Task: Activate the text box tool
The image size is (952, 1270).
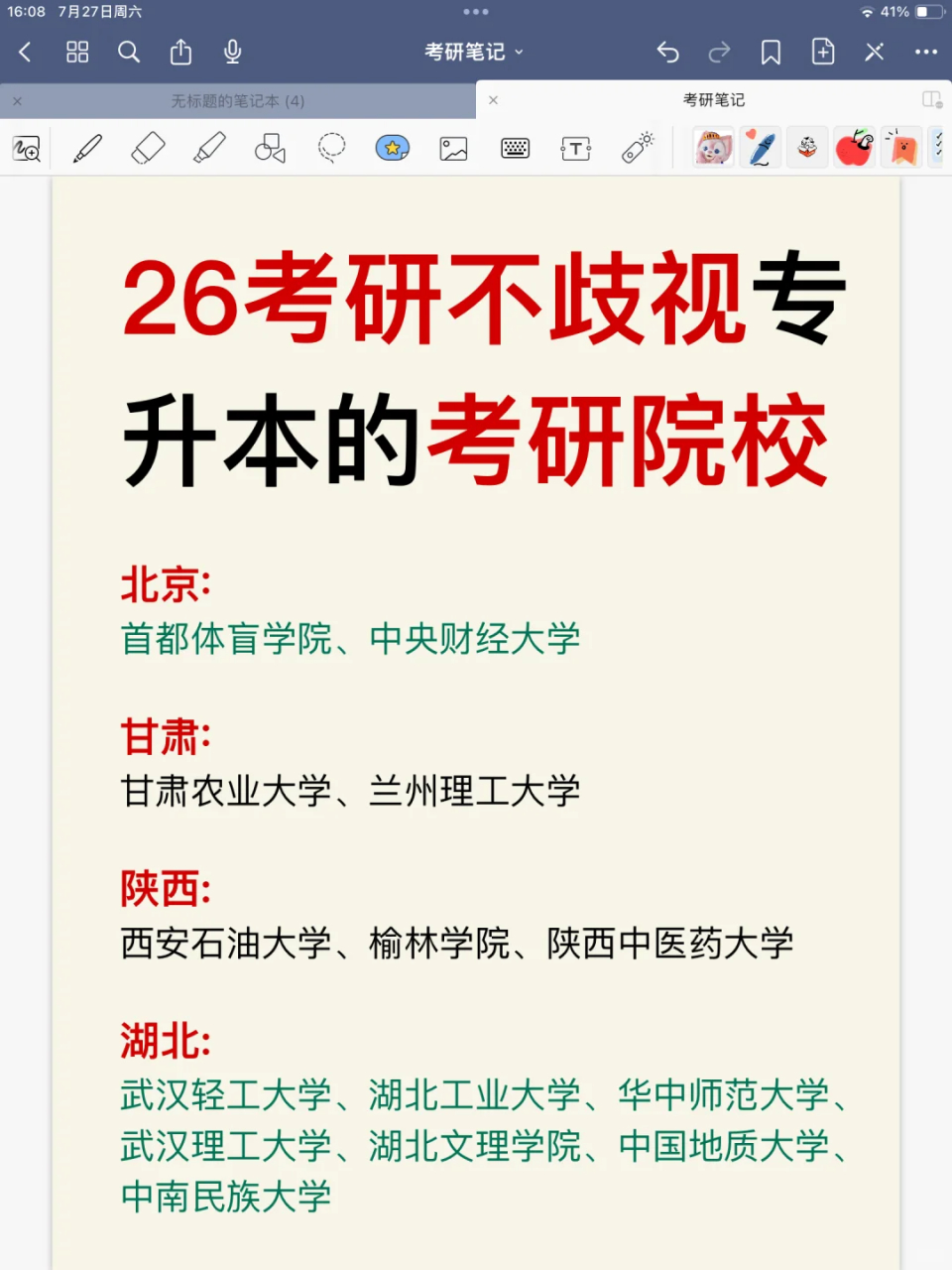Action: pos(576,149)
